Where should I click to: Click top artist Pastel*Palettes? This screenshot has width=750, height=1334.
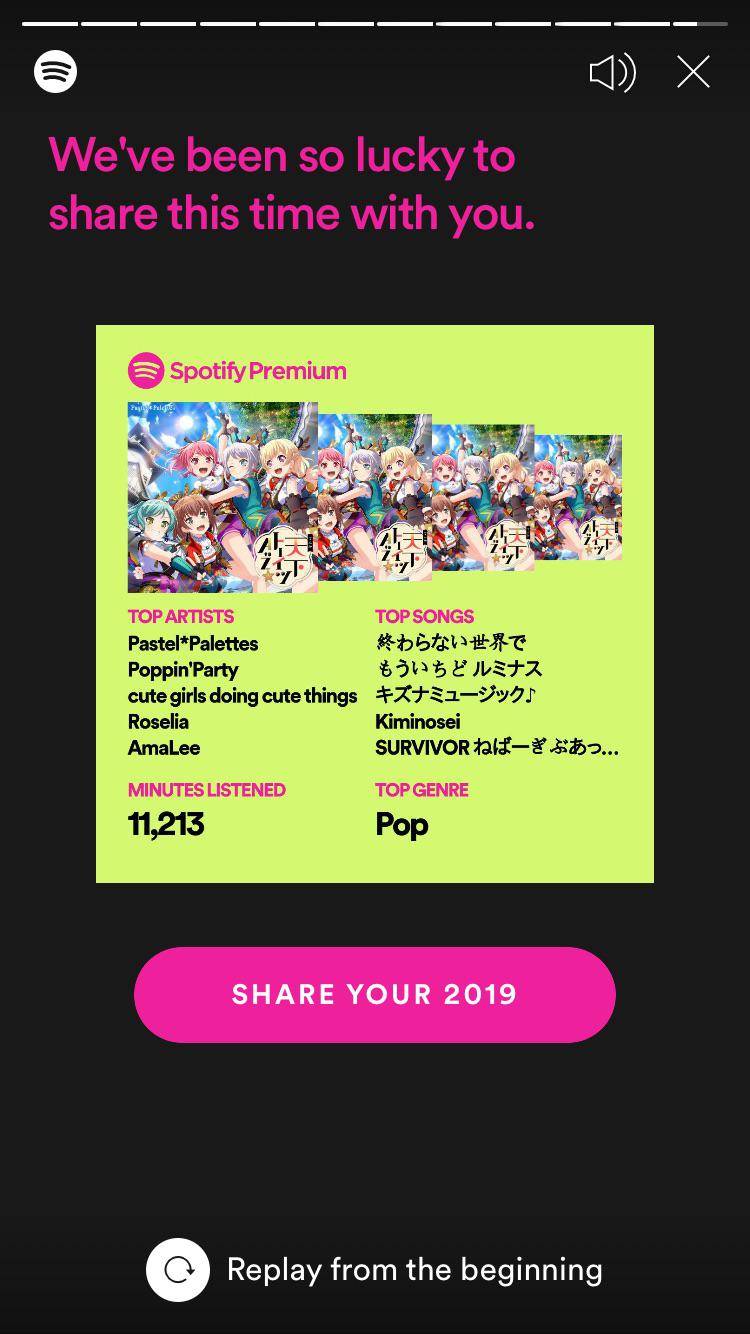192,643
